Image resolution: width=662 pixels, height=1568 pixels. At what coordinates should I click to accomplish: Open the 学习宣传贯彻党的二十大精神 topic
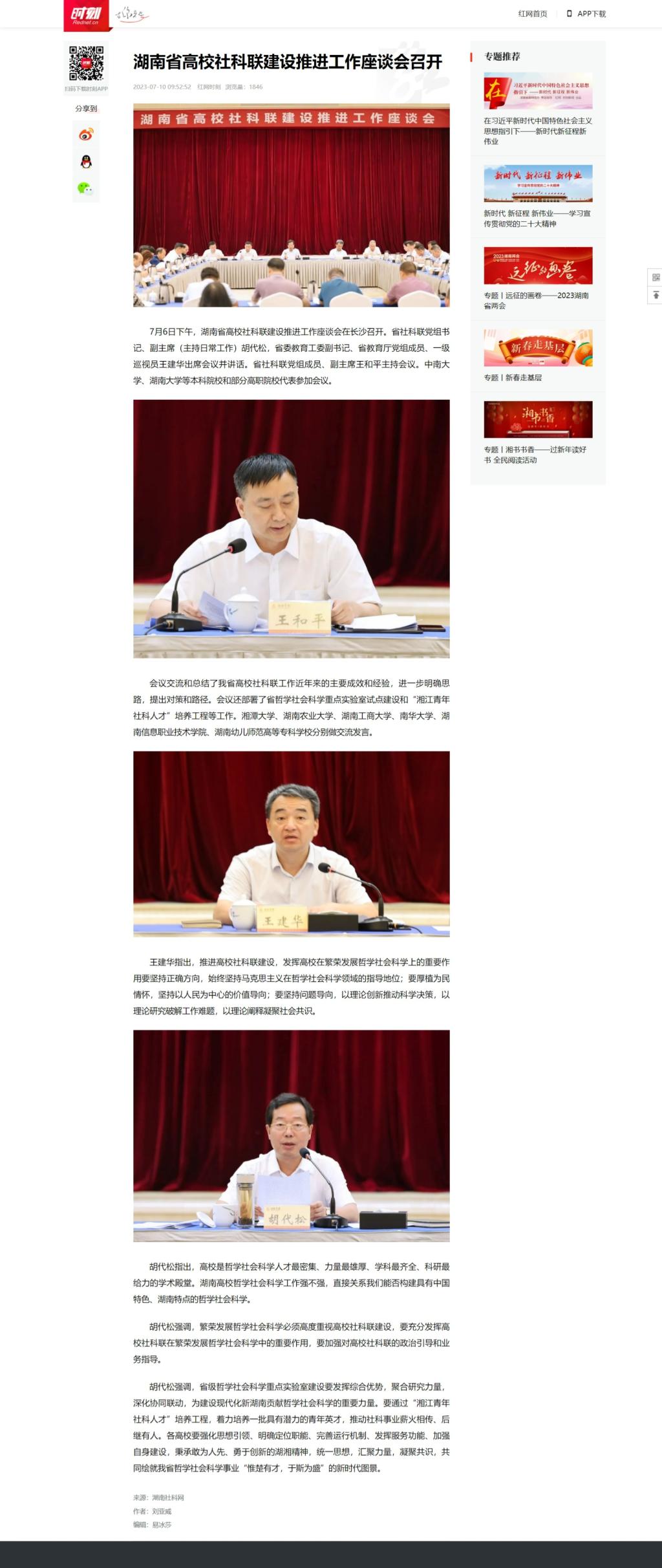538,184
